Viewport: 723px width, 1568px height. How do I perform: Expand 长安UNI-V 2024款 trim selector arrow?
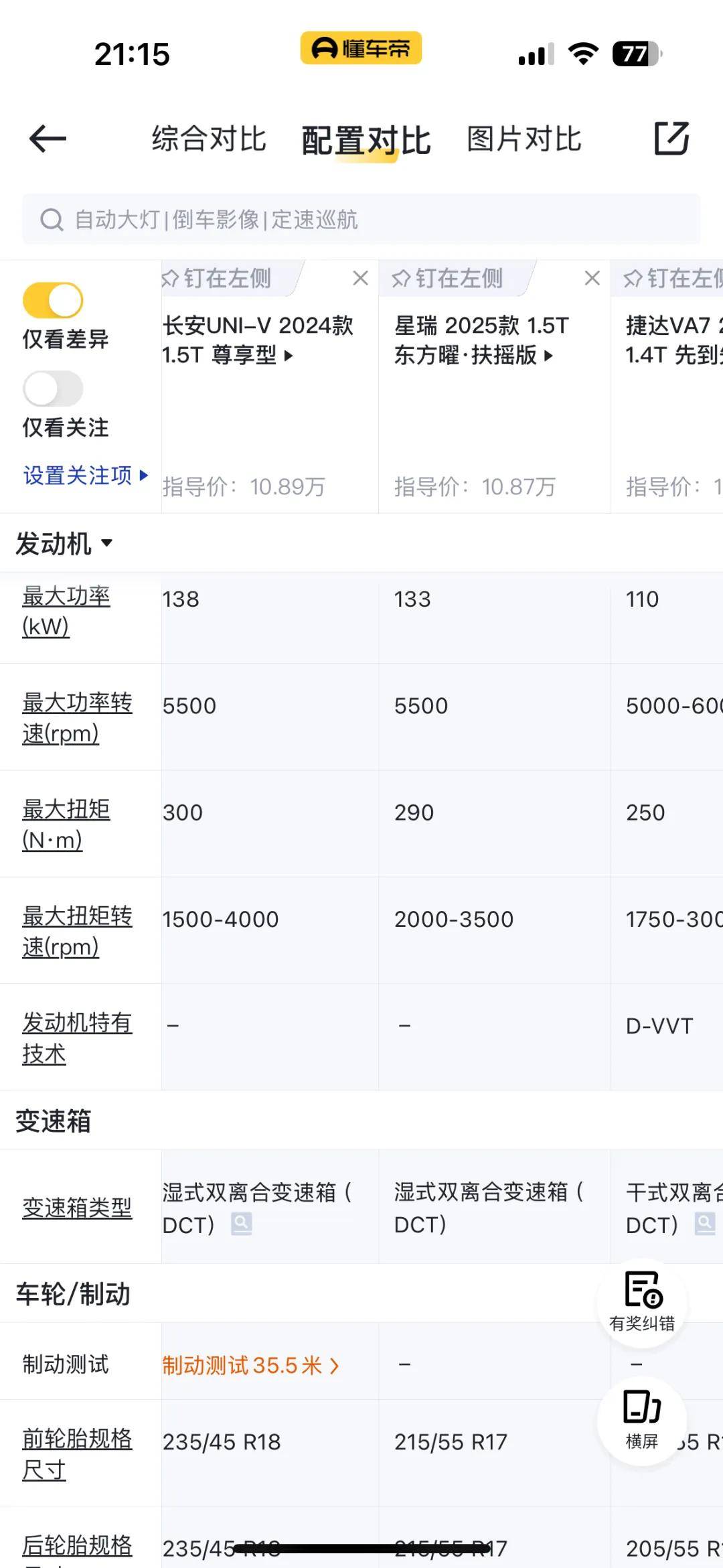(289, 357)
